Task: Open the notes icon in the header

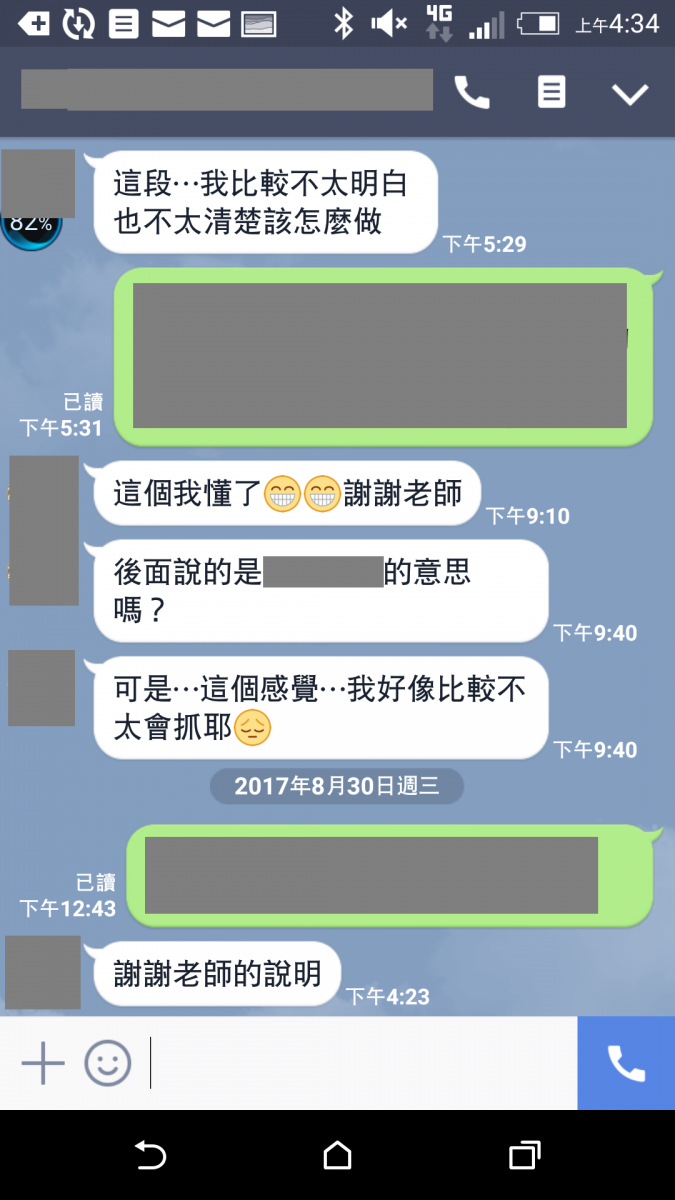Action: pyautogui.click(x=551, y=93)
